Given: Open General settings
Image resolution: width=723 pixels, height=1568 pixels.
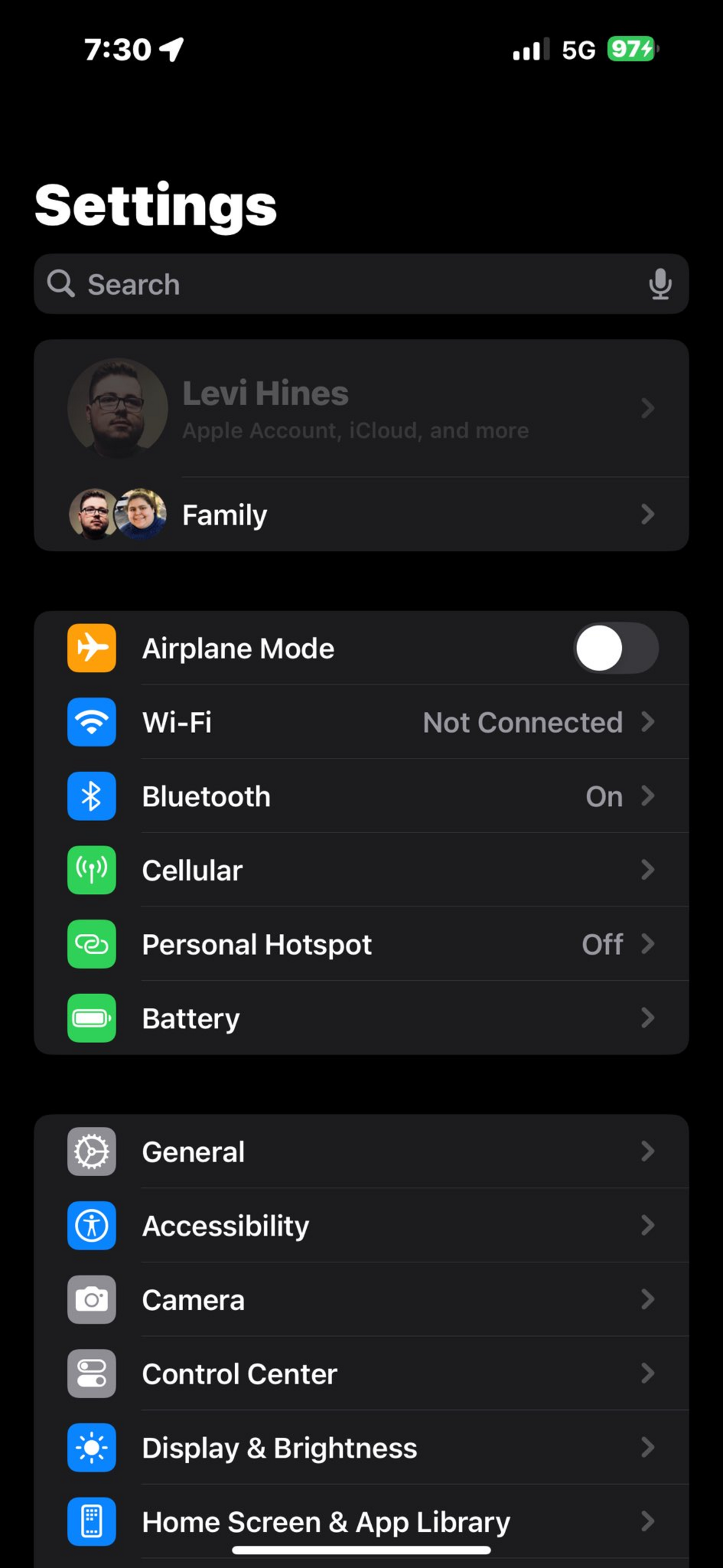Looking at the screenshot, I should 361,1151.
